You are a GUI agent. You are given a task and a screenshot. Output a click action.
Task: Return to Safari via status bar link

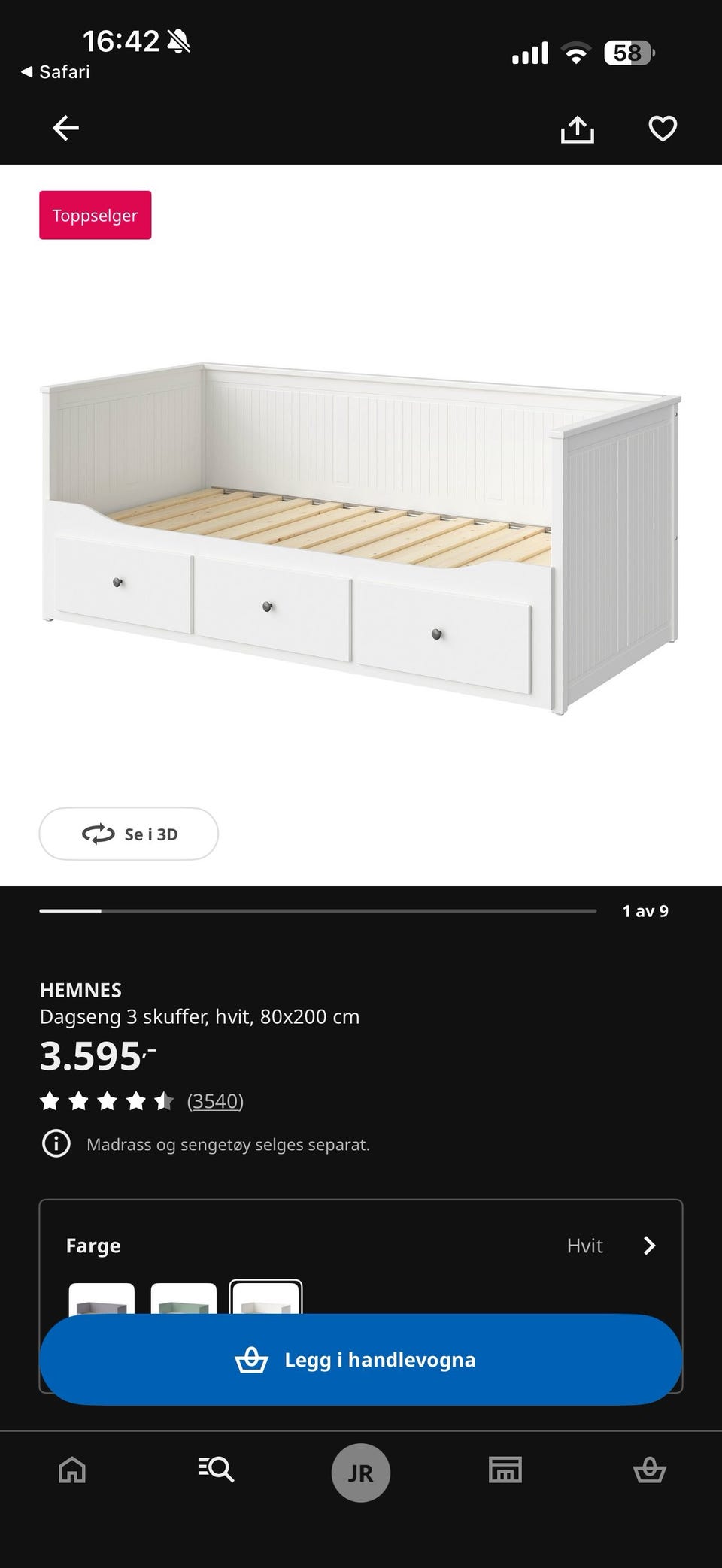(56, 72)
